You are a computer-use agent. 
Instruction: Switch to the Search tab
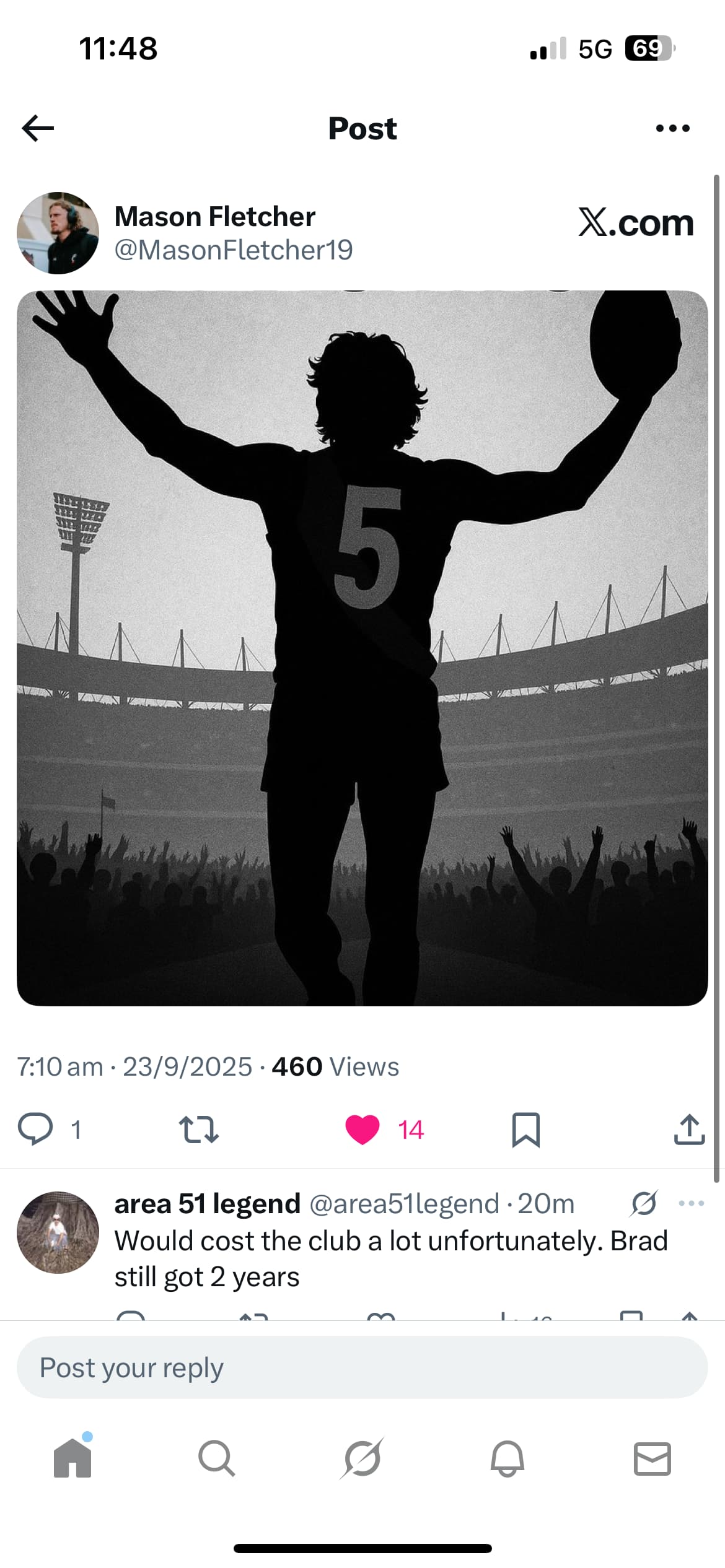tap(217, 1458)
